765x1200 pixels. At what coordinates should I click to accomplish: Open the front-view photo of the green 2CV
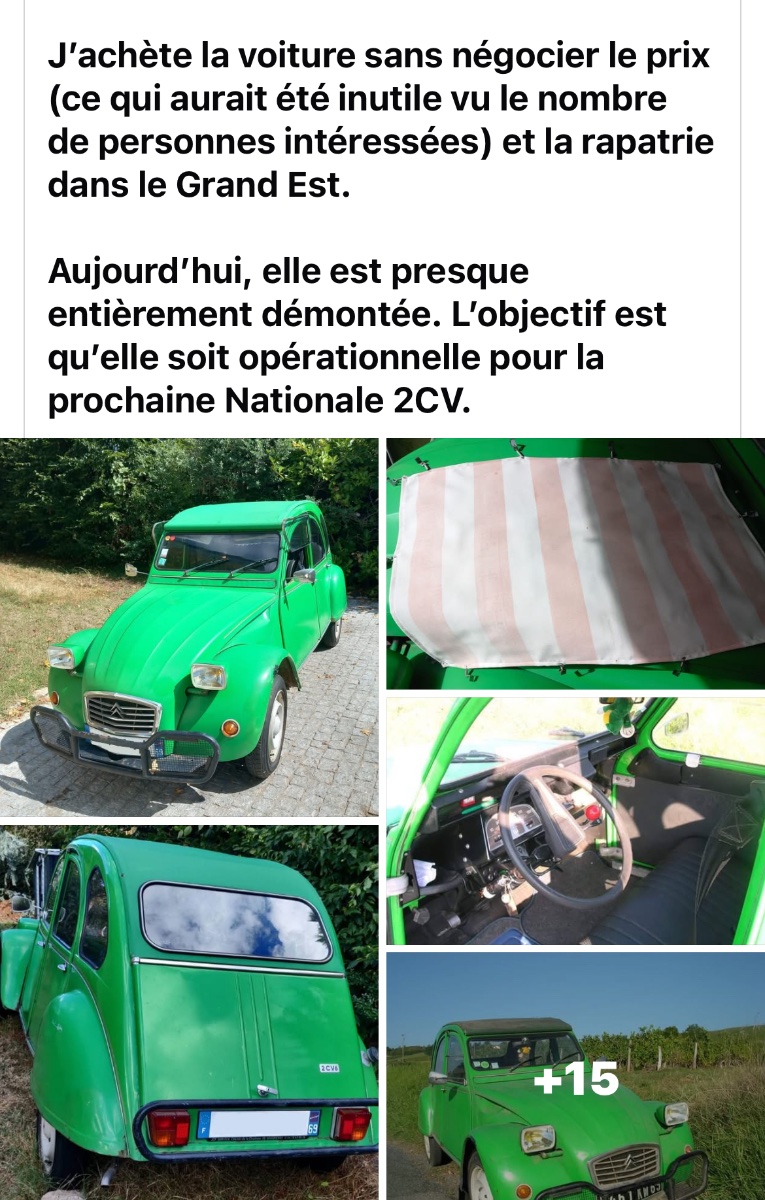coord(189,627)
